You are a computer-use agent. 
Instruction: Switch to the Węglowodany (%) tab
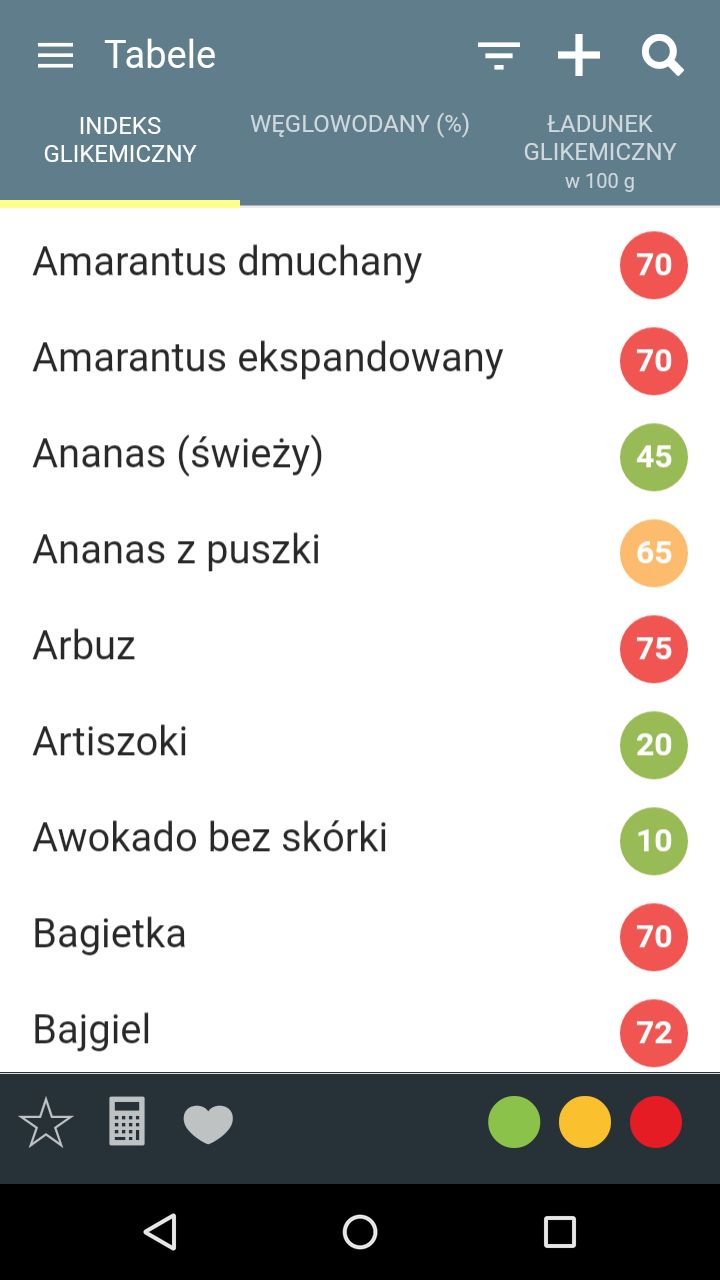point(360,124)
